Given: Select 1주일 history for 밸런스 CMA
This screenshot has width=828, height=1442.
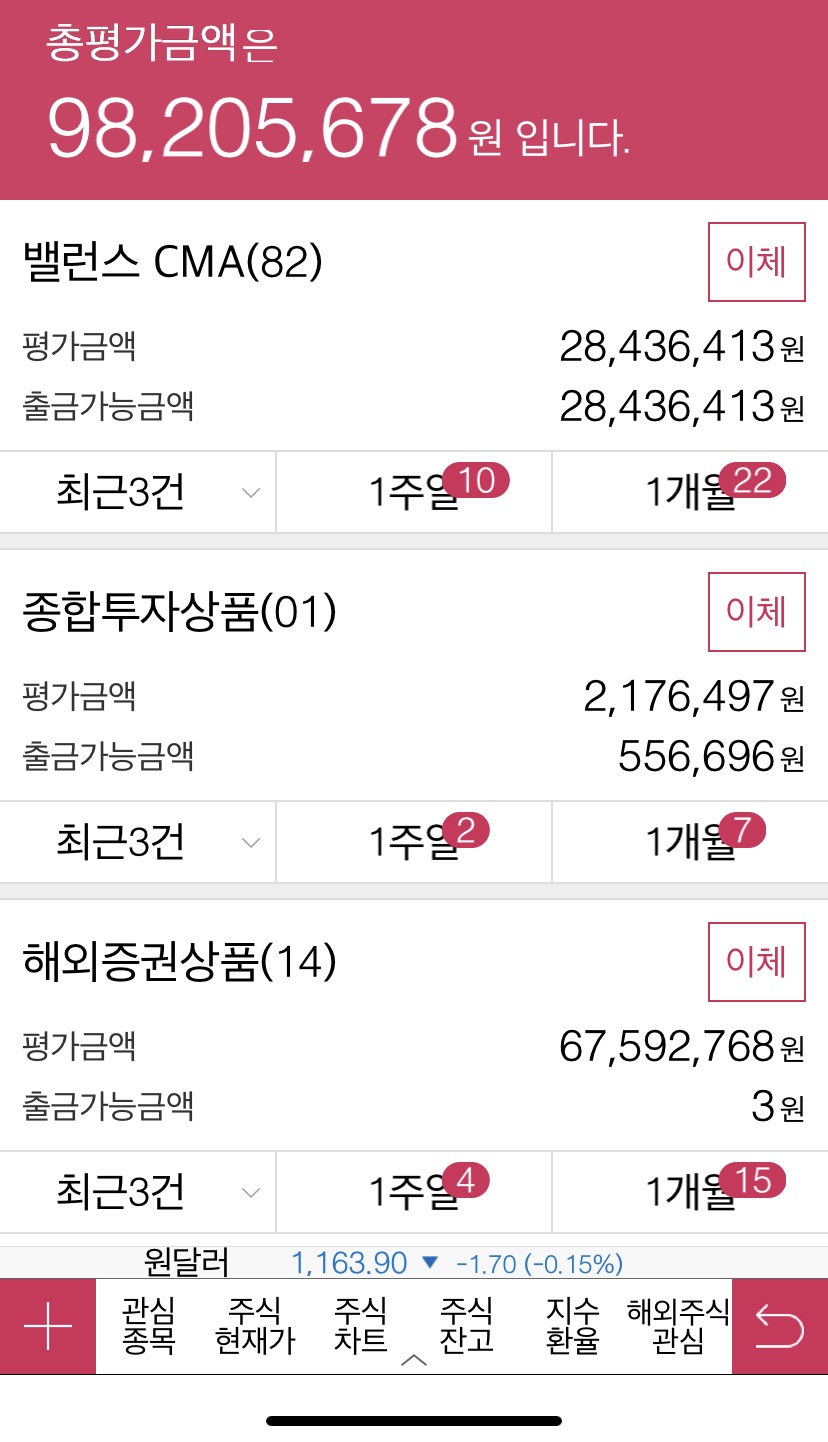Looking at the screenshot, I should [x=414, y=493].
